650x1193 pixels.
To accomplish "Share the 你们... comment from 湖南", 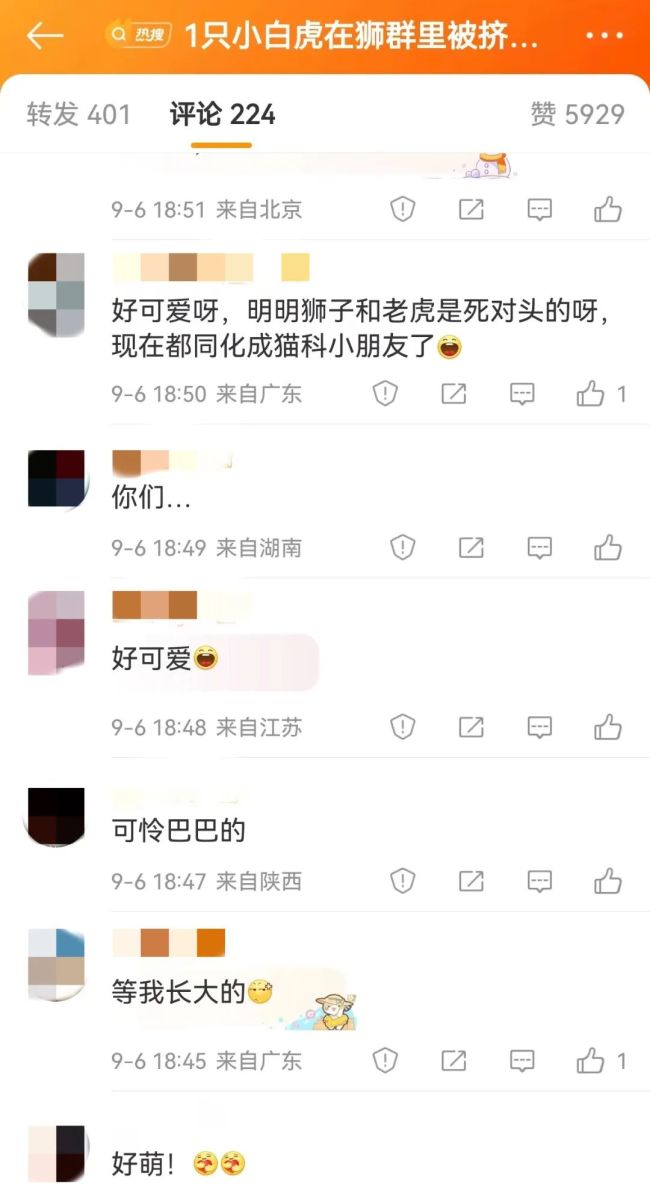I will [x=470, y=548].
